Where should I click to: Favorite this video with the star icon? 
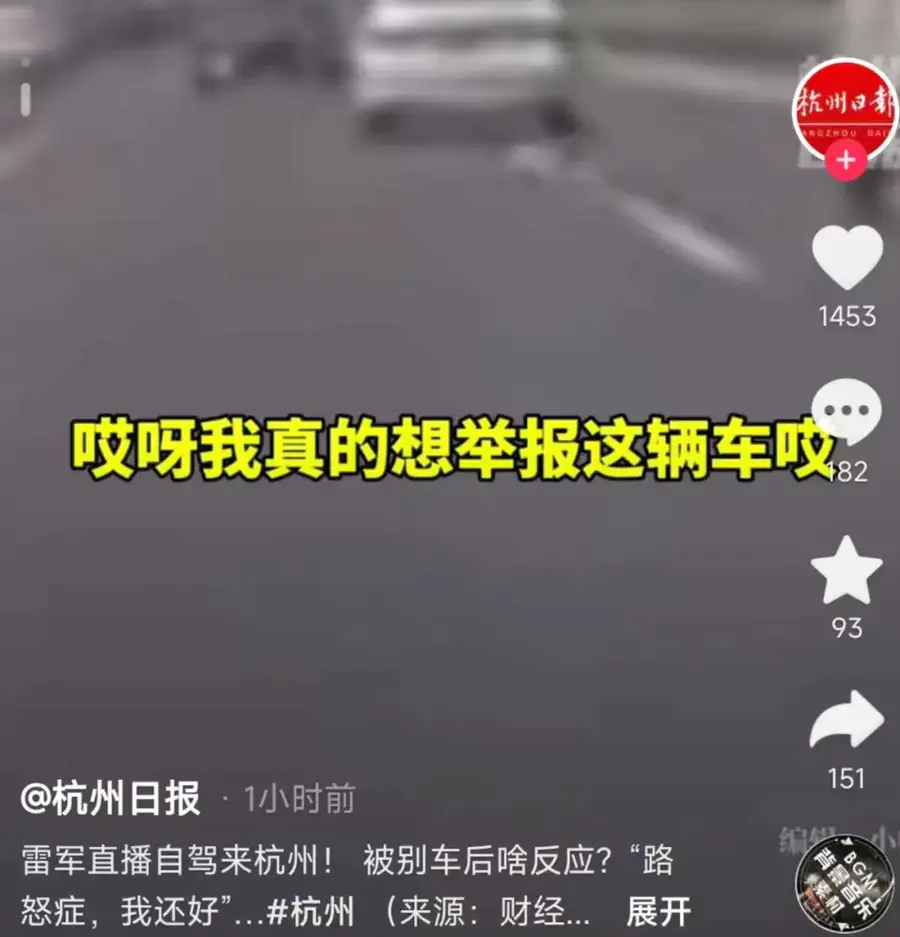click(x=846, y=569)
